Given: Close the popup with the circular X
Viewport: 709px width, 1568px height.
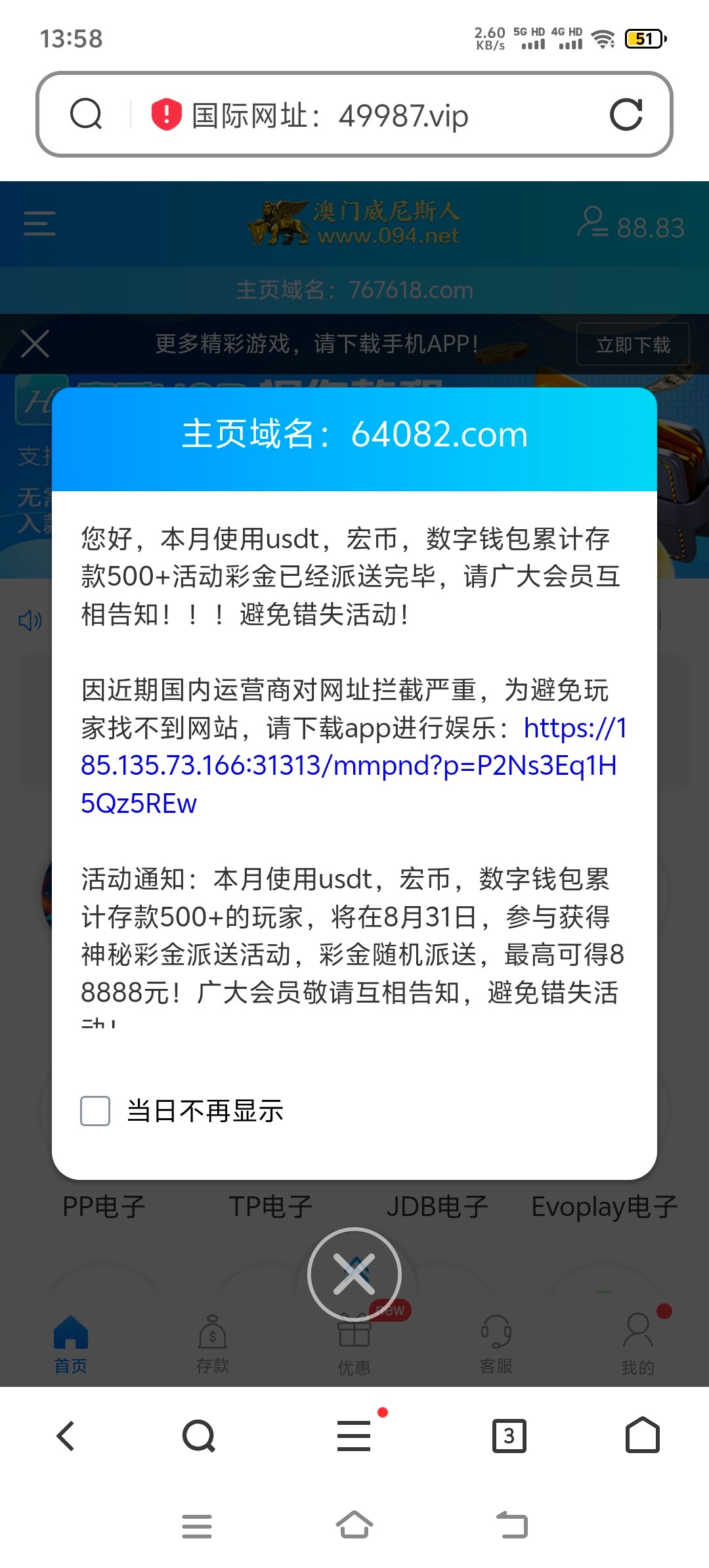Looking at the screenshot, I should [x=354, y=1274].
